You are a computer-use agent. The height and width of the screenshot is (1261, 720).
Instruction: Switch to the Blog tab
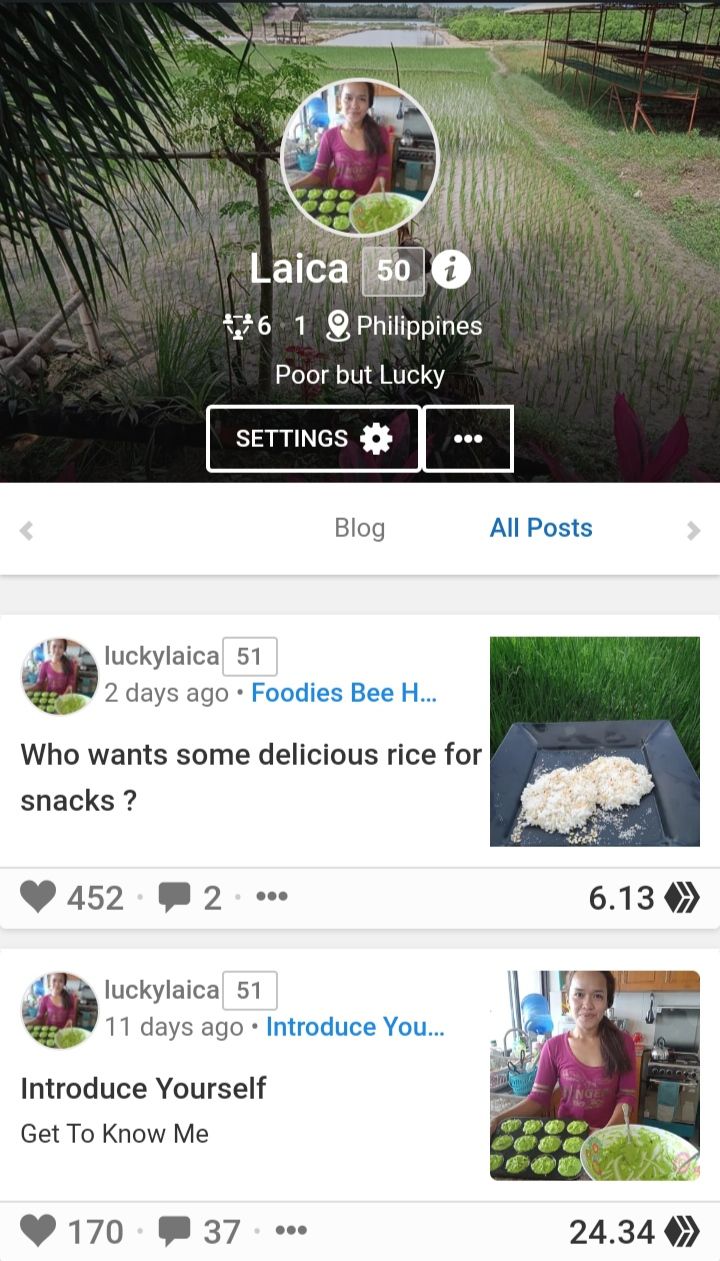(x=359, y=528)
